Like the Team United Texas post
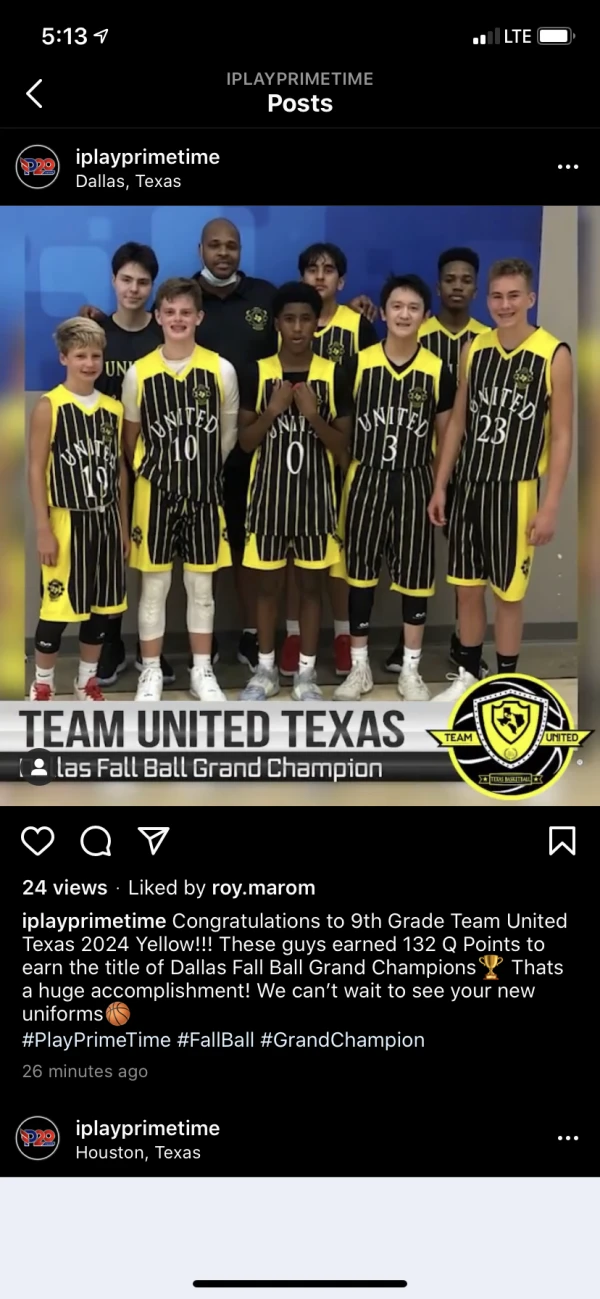The width and height of the screenshot is (600, 1299). point(38,841)
